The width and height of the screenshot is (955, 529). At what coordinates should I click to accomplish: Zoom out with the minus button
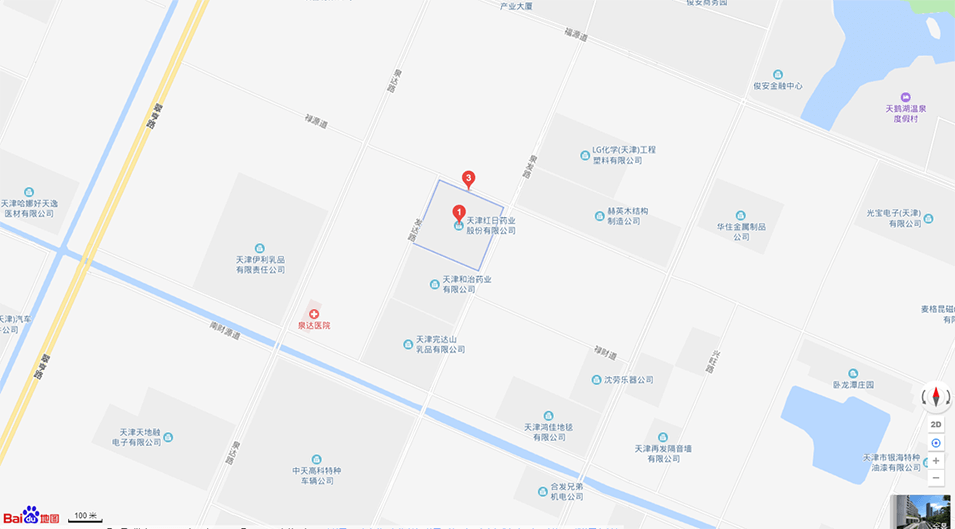[936, 480]
